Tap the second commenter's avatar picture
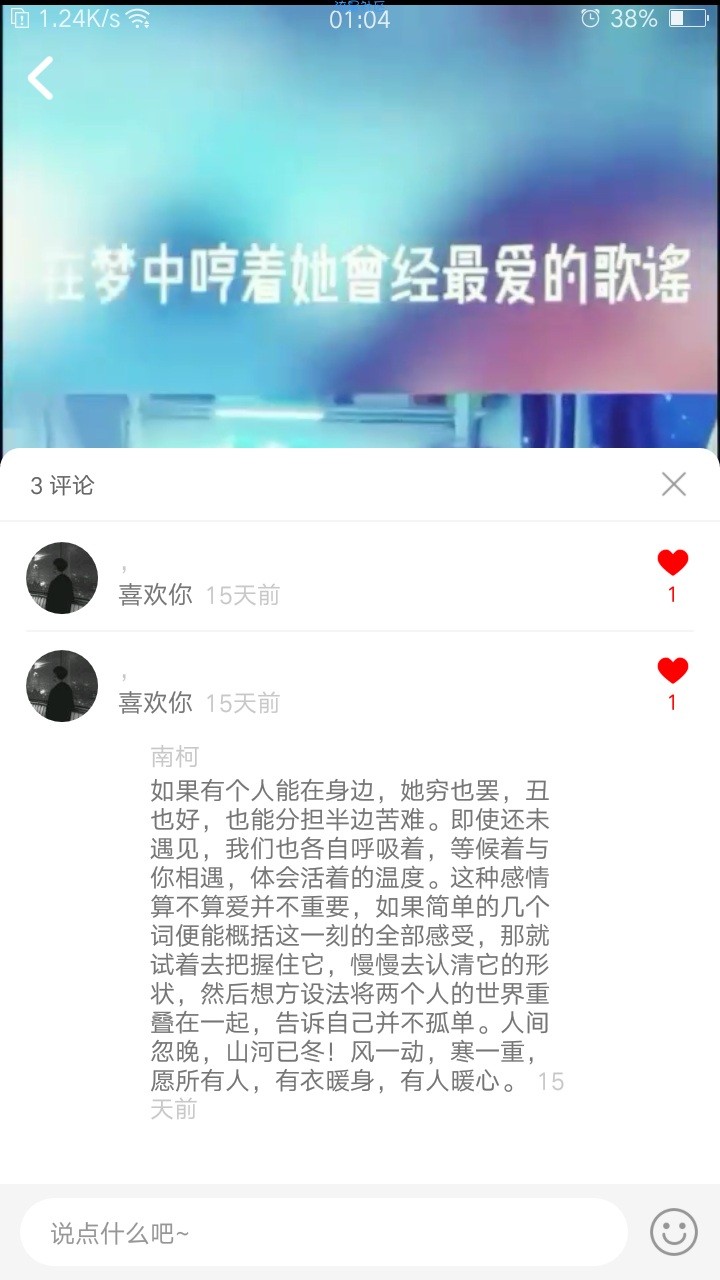The height and width of the screenshot is (1280, 720). pyautogui.click(x=61, y=685)
